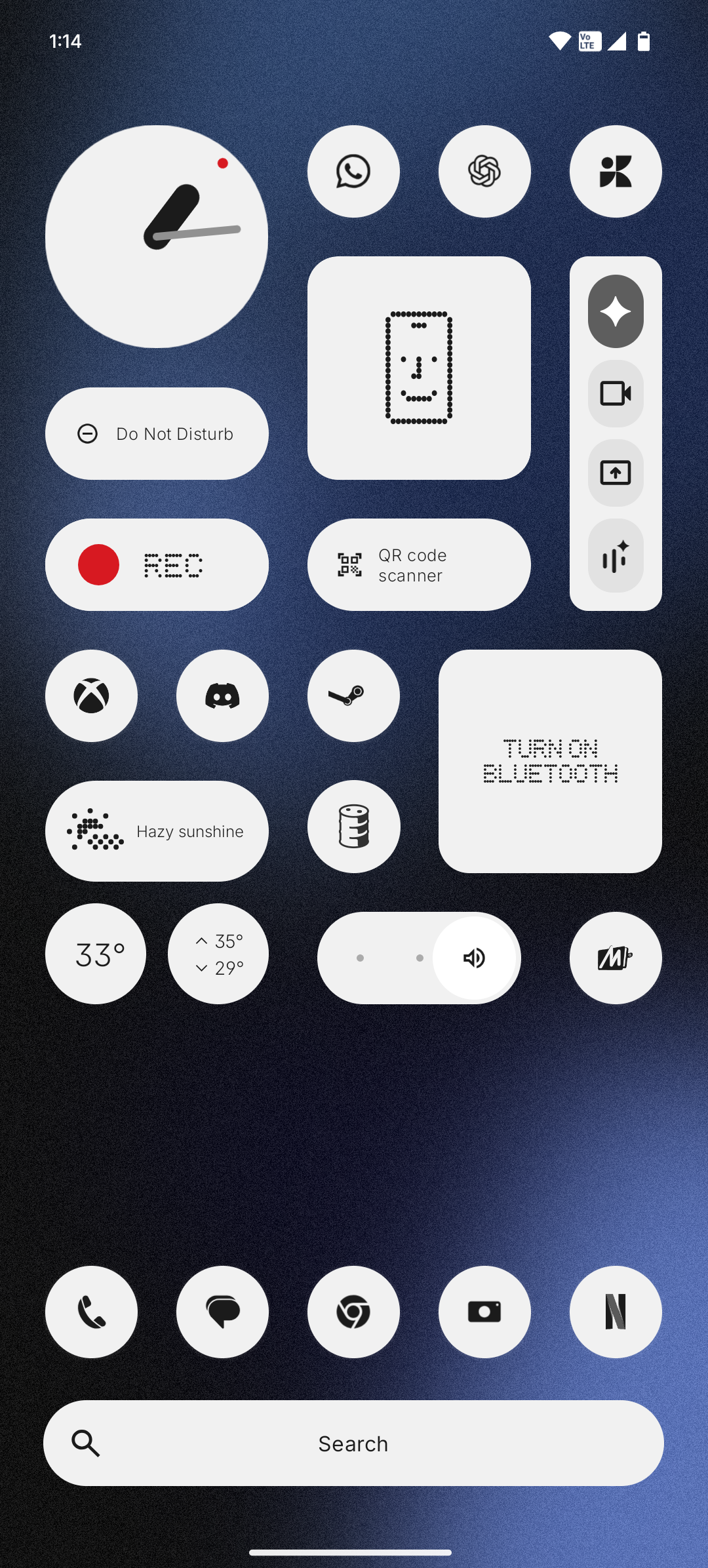Tap the Search bar
708x1568 pixels.
tap(353, 1443)
